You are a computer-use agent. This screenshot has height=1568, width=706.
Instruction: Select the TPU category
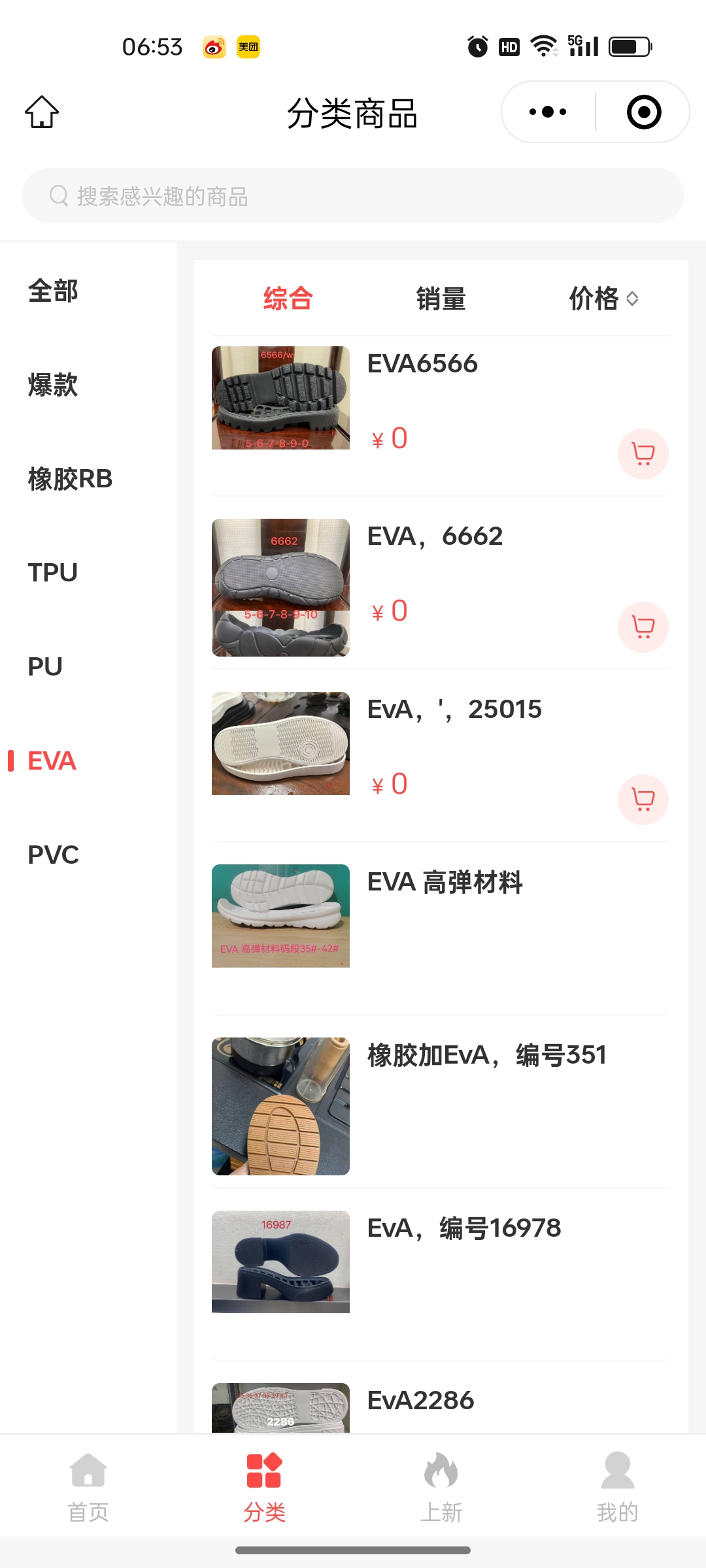53,573
